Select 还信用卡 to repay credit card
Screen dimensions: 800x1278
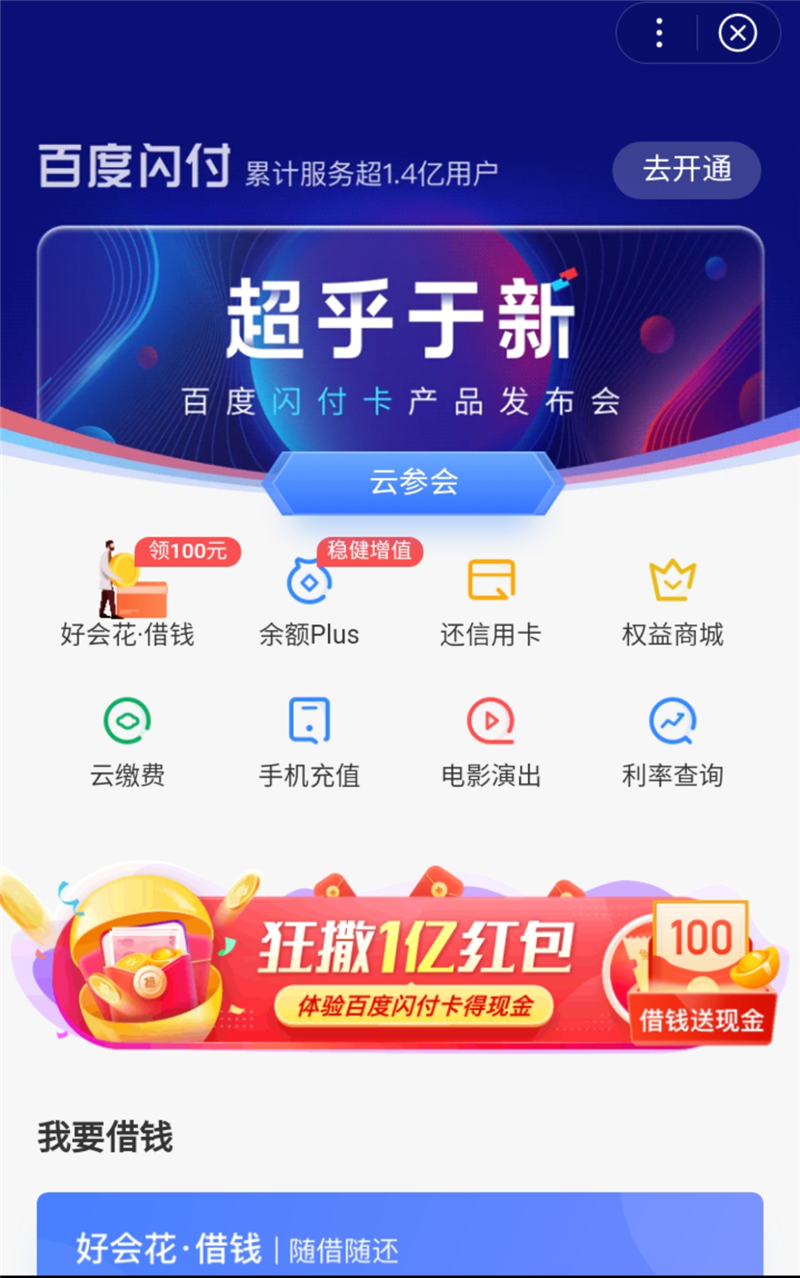tap(491, 600)
